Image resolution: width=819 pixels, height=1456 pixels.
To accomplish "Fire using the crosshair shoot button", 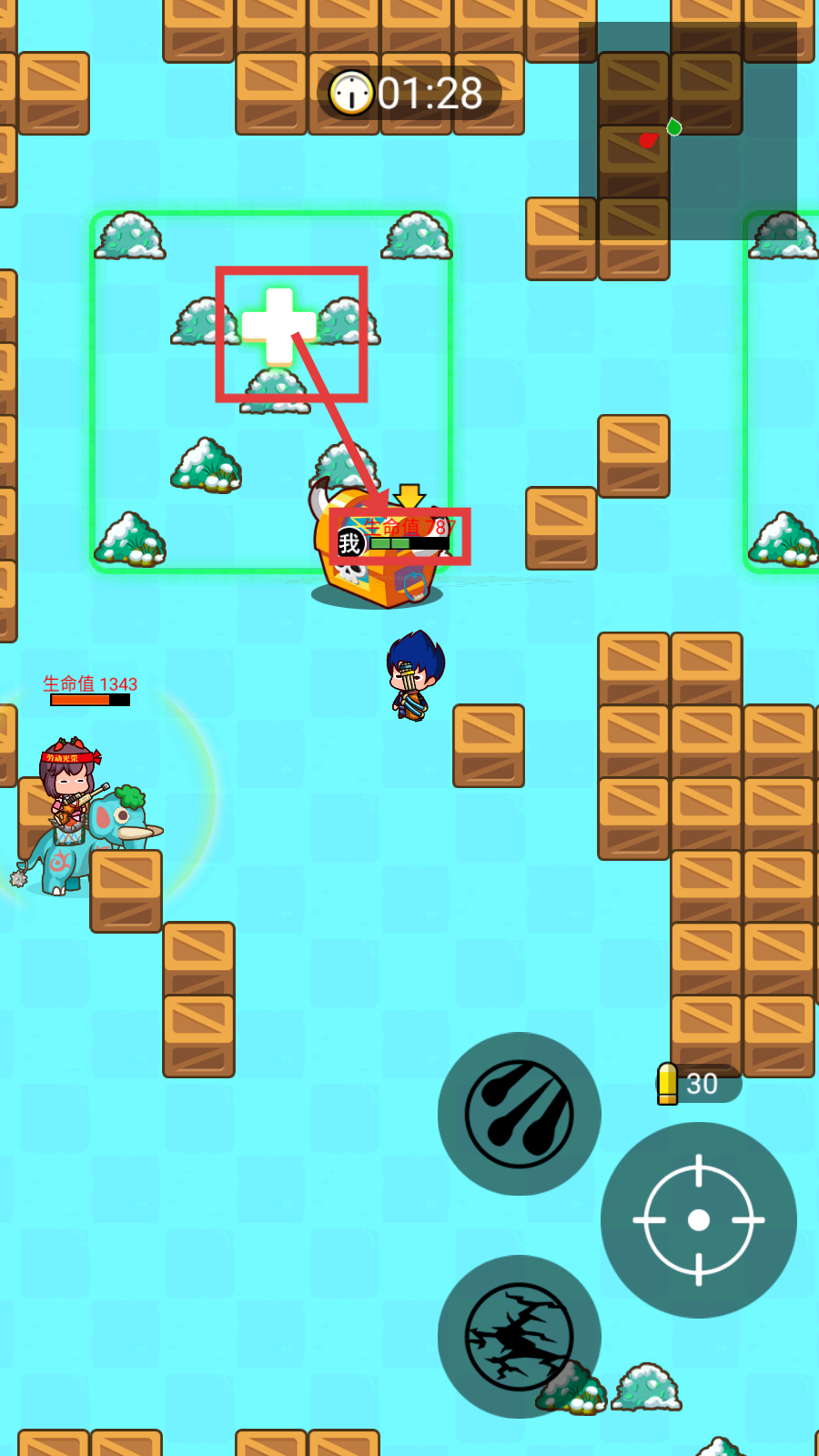I will coord(698,1219).
